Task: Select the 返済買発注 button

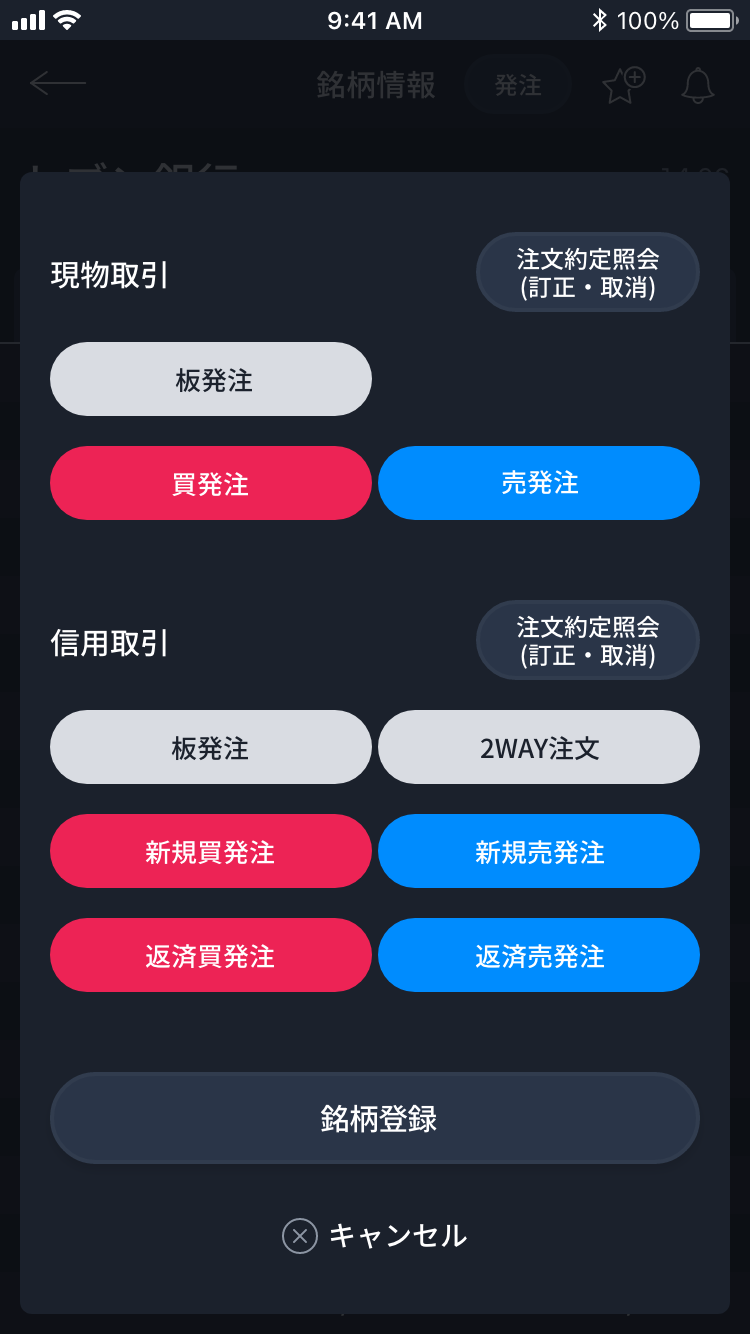Action: (x=211, y=955)
